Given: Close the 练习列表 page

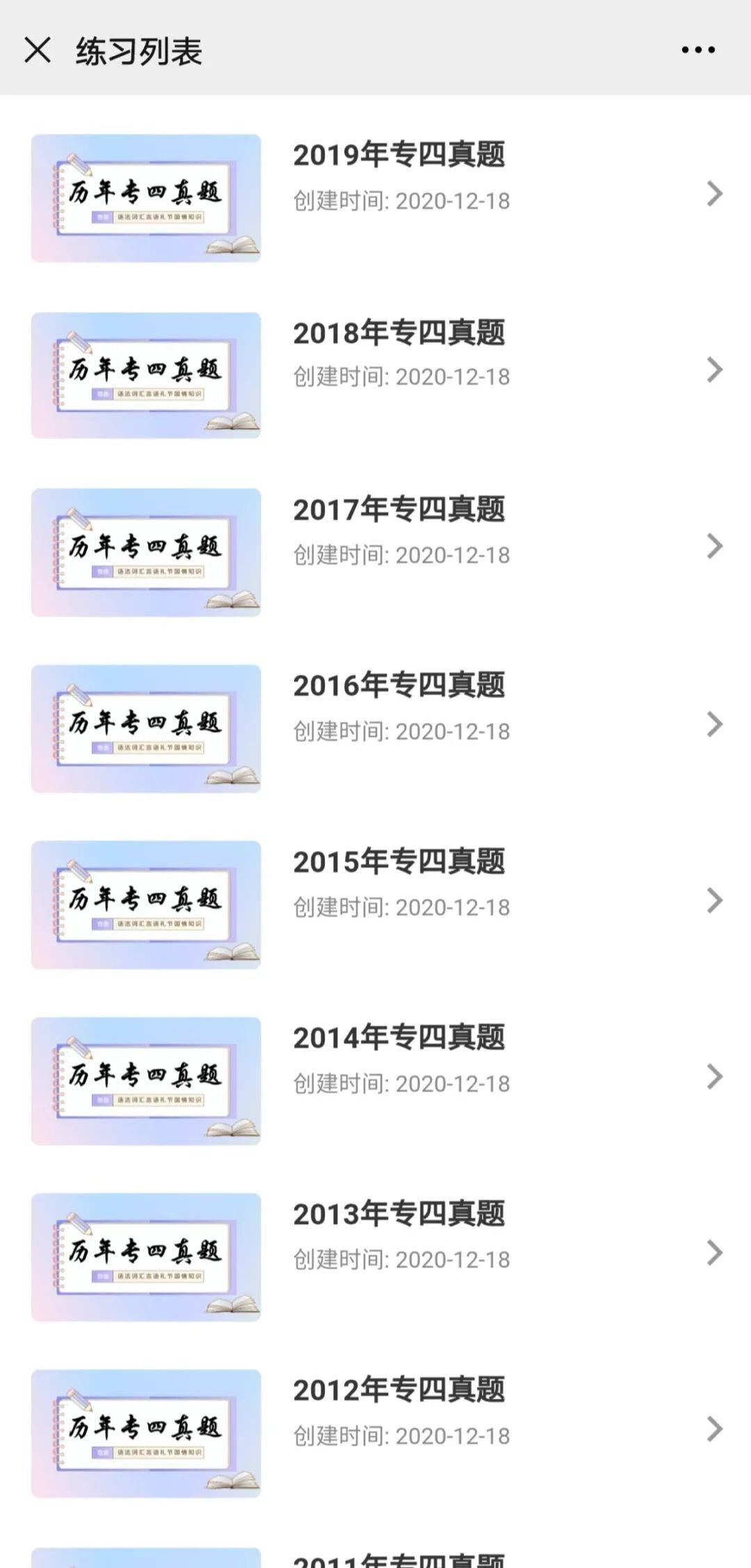Looking at the screenshot, I should point(38,50).
